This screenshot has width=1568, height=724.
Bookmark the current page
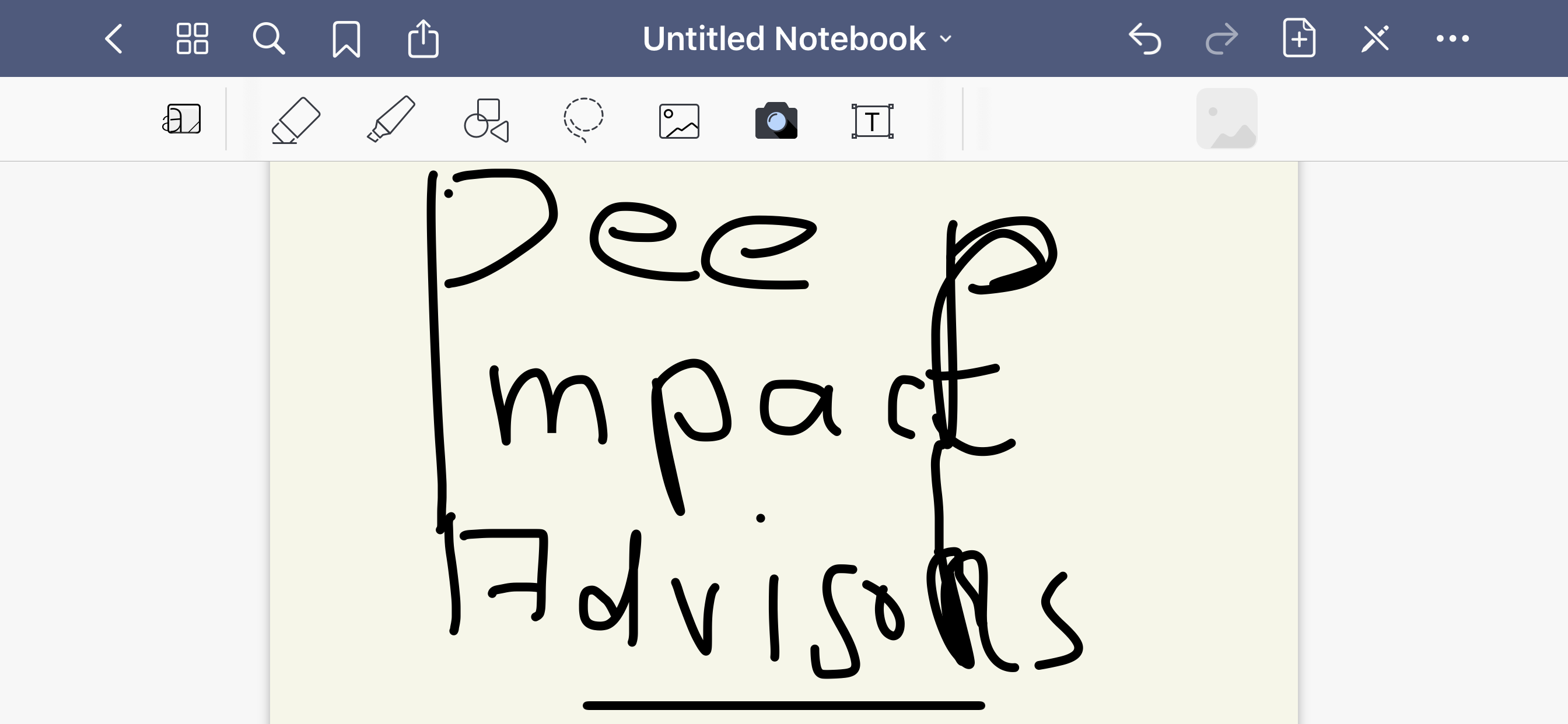coord(346,40)
